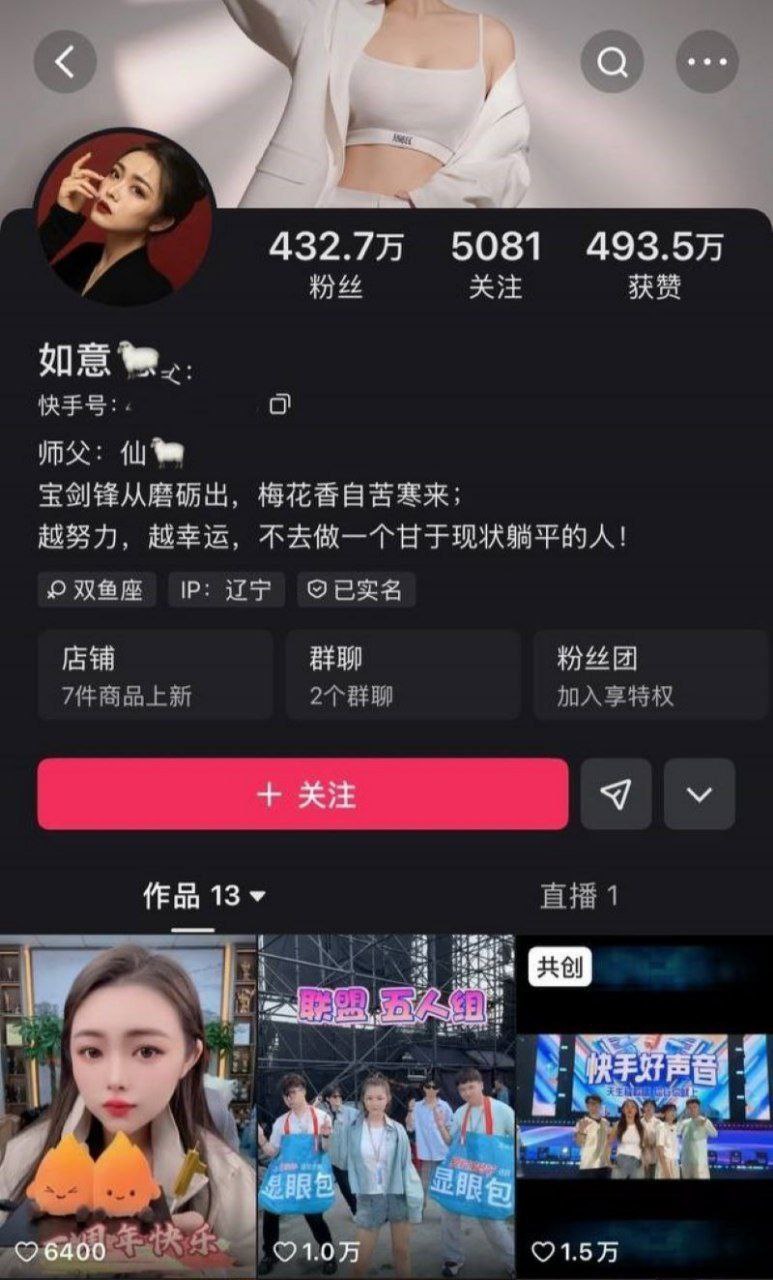Switch to the 作品 13 tab

(x=204, y=896)
